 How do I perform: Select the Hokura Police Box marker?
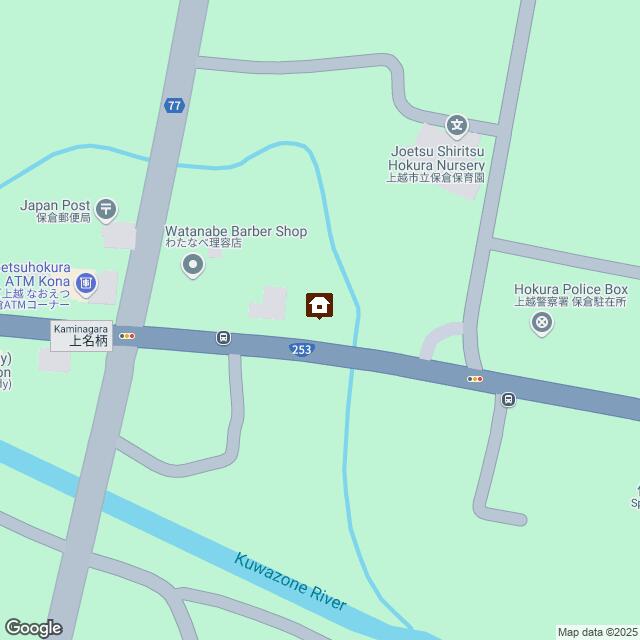tap(542, 322)
